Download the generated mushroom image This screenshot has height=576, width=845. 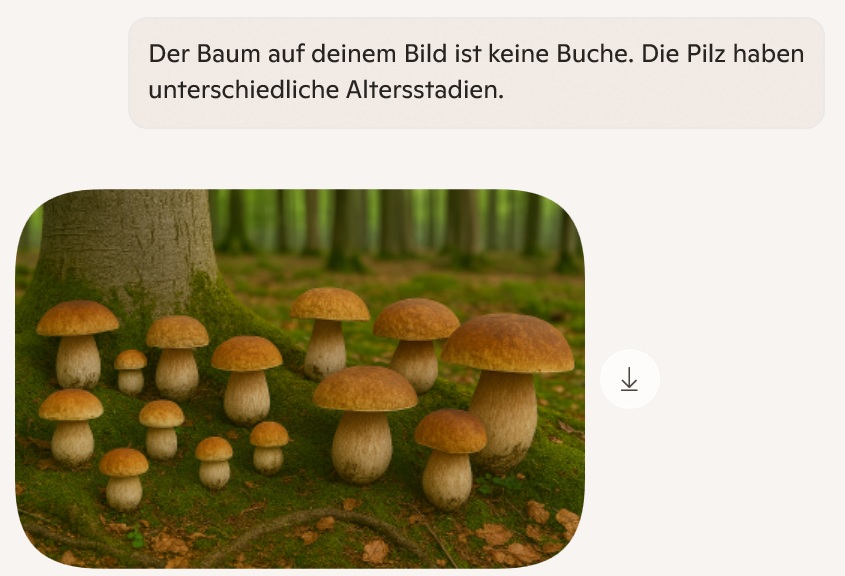[x=629, y=379]
